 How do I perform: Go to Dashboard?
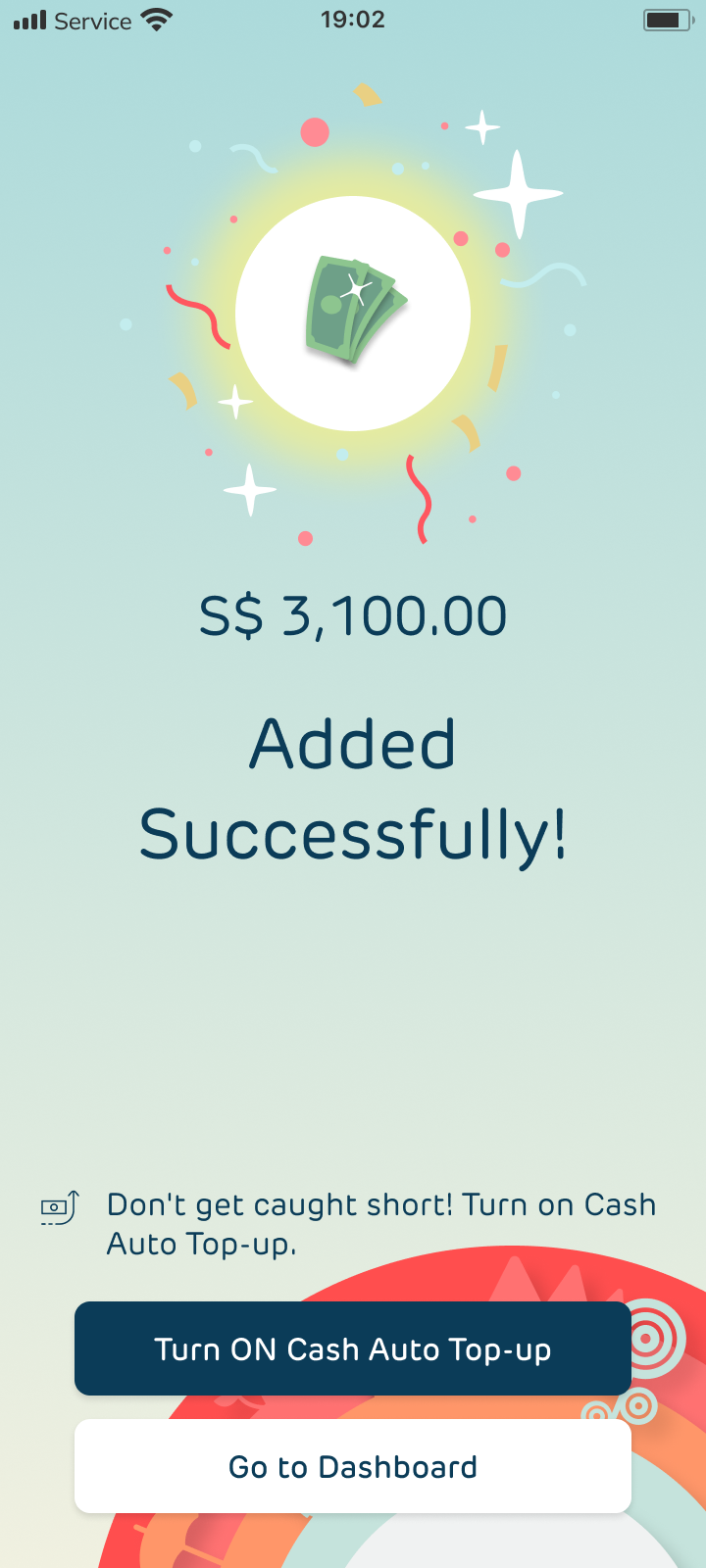[x=353, y=1466]
